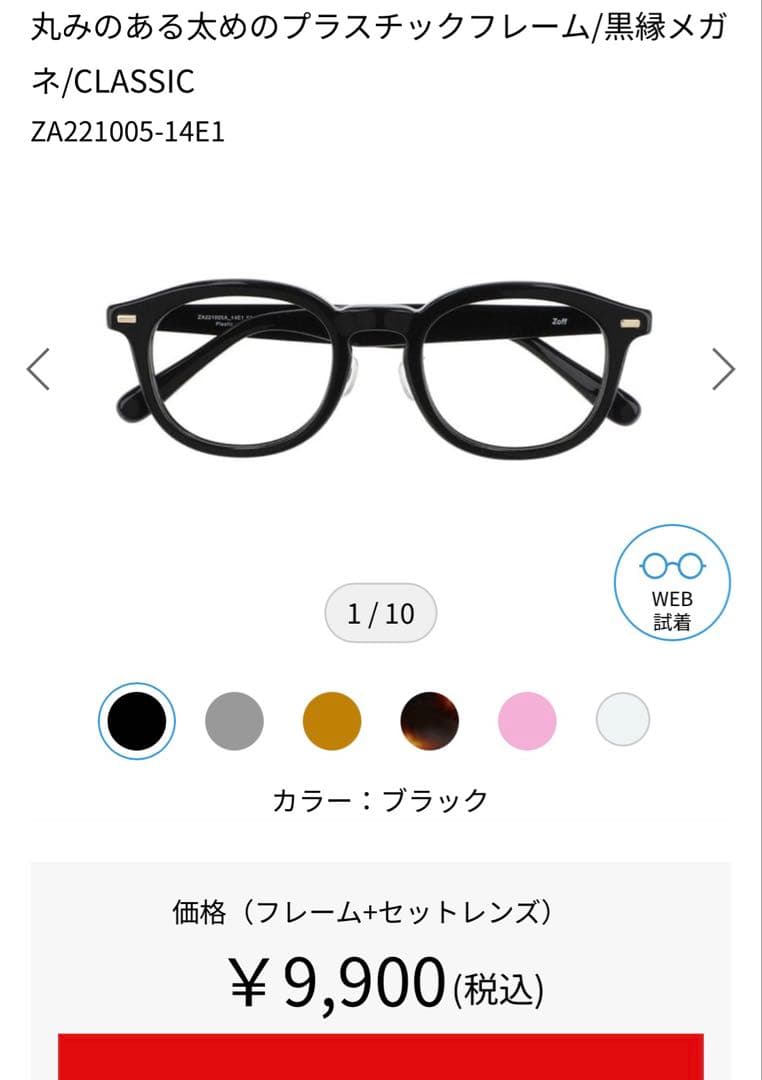This screenshot has width=762, height=1080.
Task: Pick the clear white color swatch
Action: coord(623,720)
